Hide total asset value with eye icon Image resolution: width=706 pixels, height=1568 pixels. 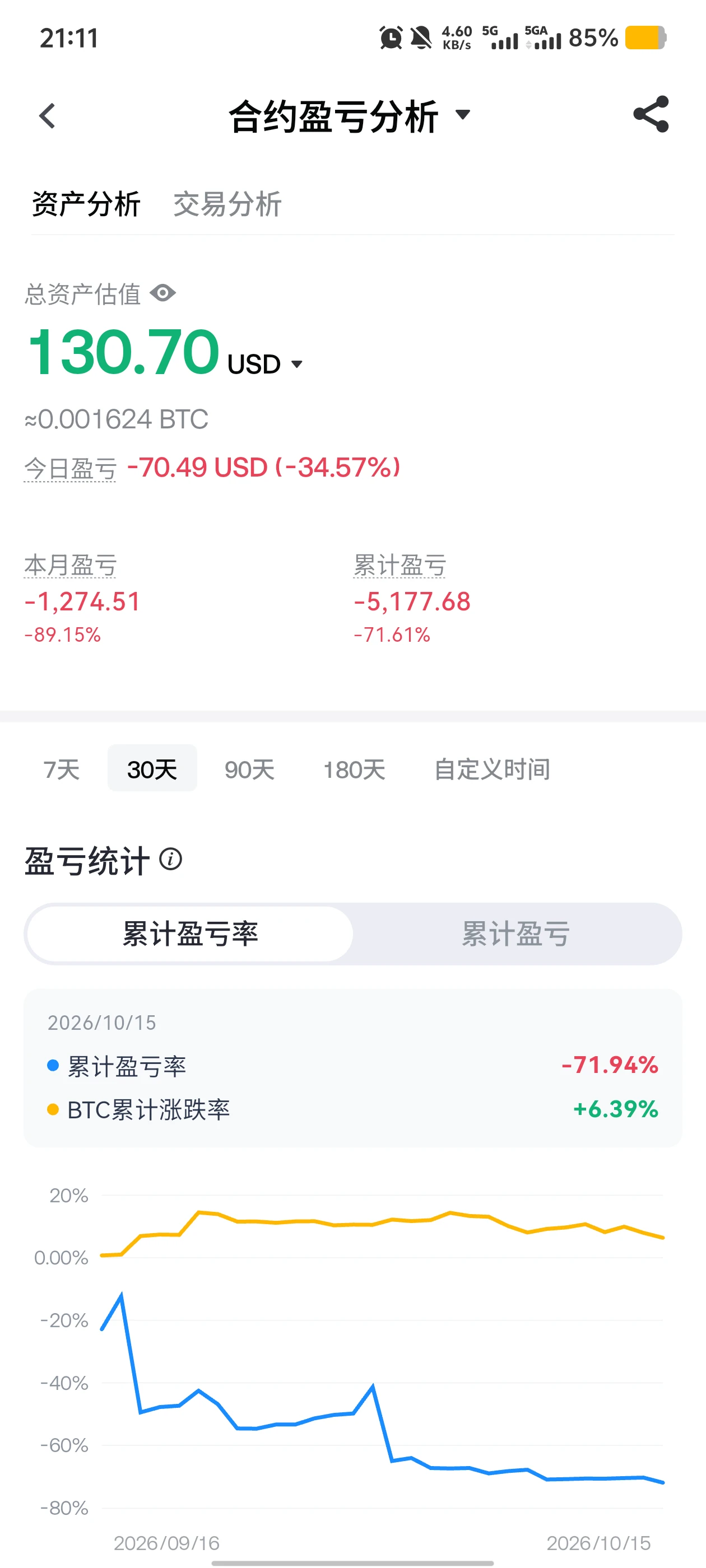(x=162, y=293)
